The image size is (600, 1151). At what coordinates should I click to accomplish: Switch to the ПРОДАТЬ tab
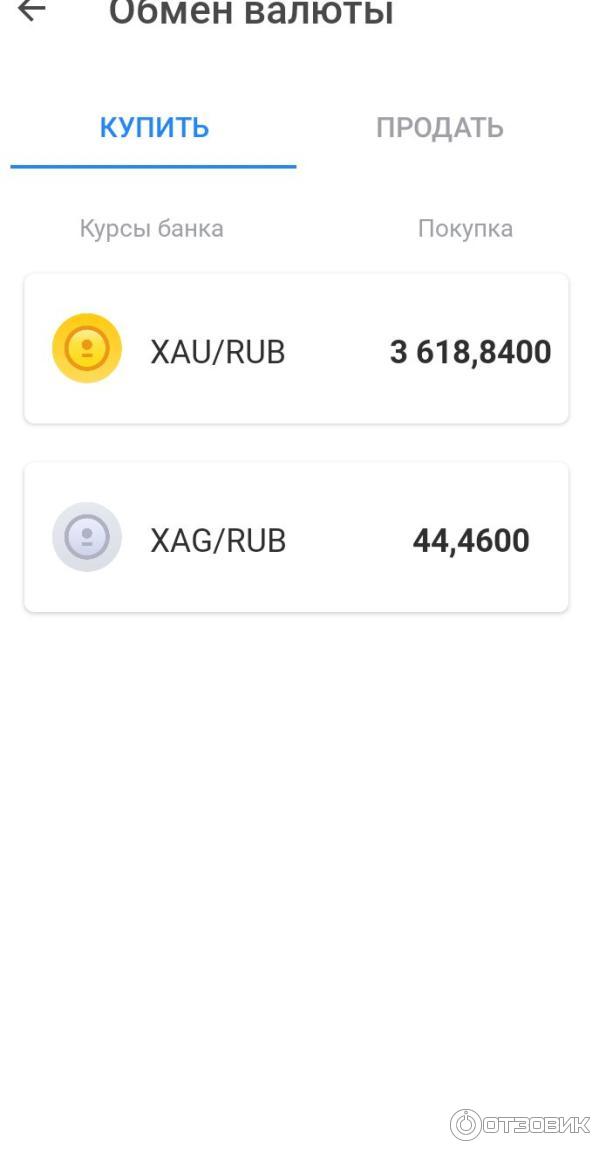pos(439,128)
